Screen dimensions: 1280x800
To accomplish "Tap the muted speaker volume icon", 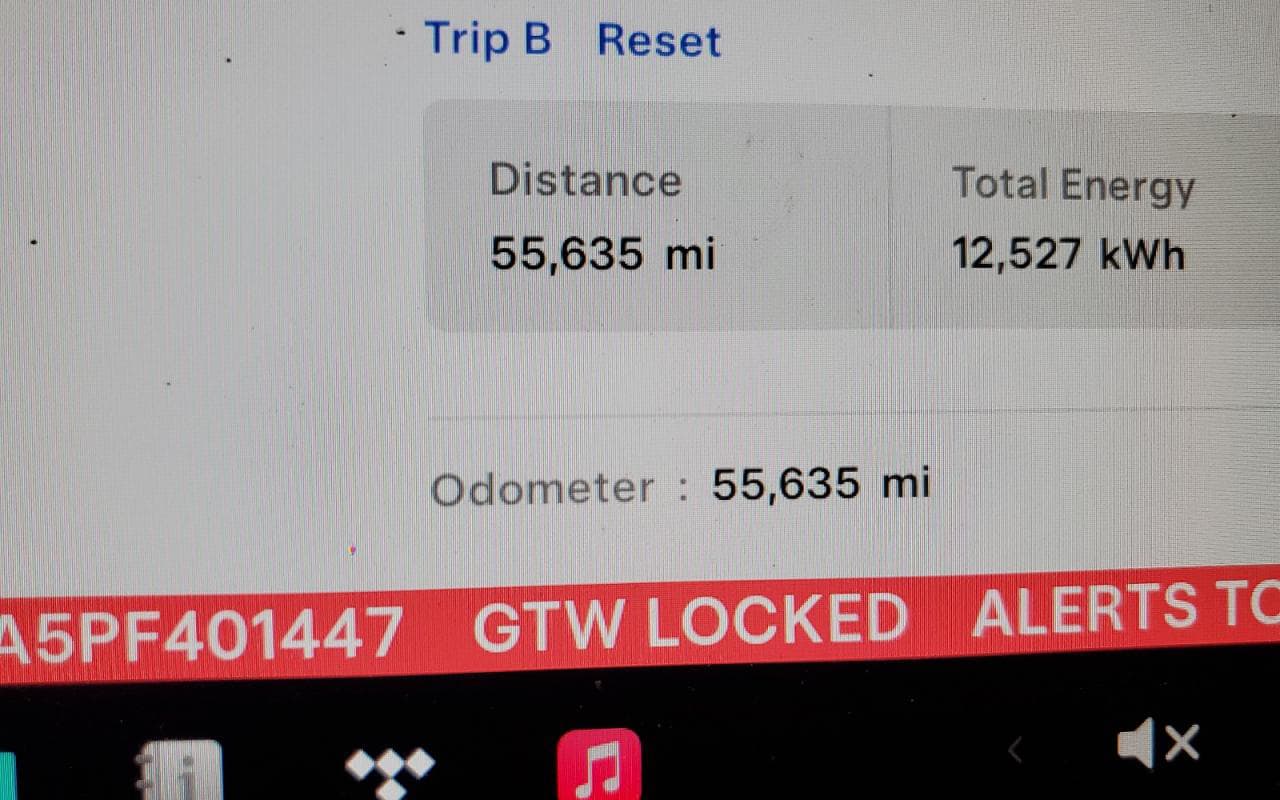I will (1158, 744).
